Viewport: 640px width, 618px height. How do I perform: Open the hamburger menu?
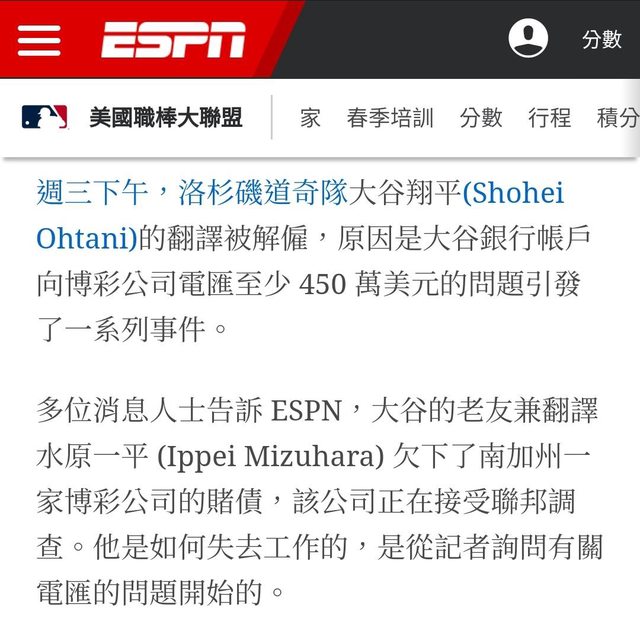pos(39,40)
